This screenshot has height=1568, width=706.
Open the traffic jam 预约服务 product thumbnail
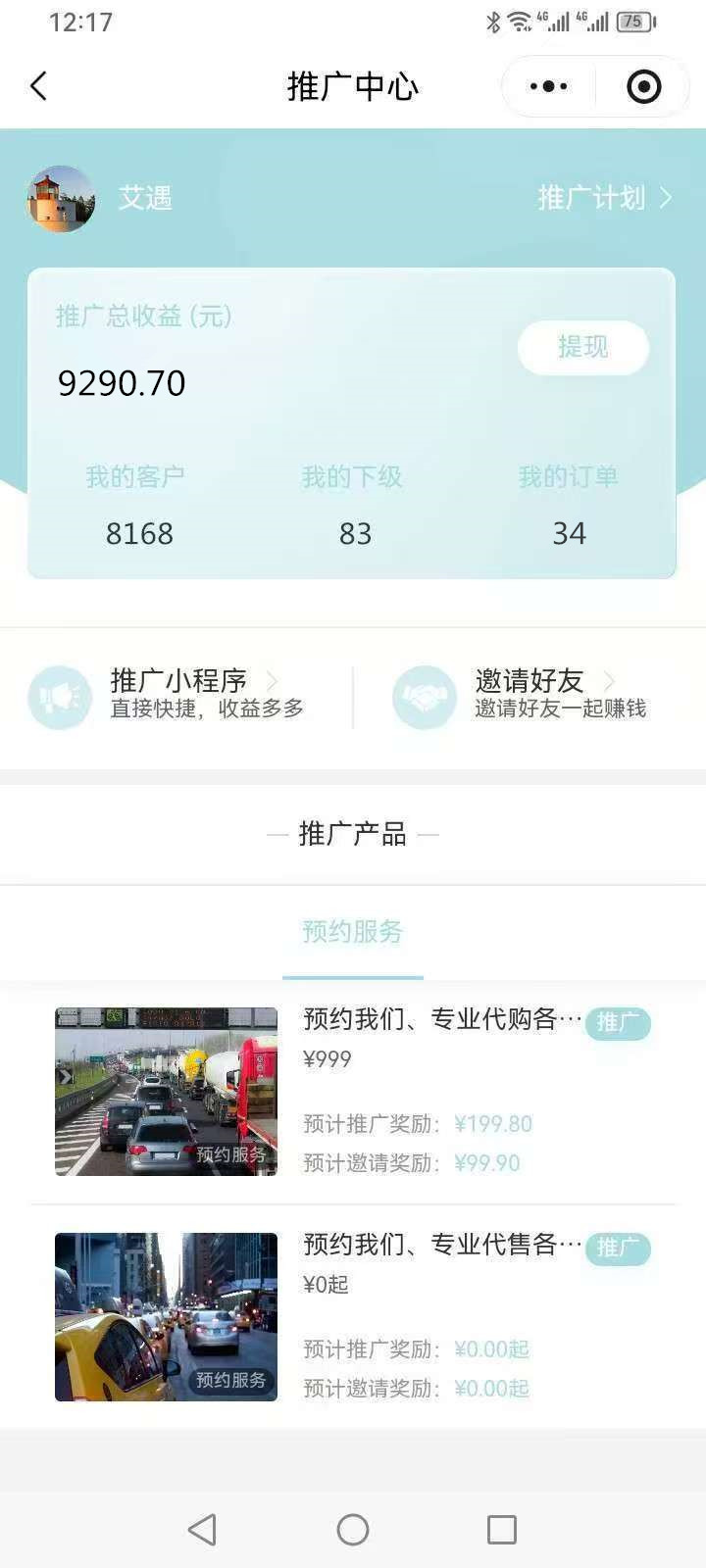tap(166, 1091)
